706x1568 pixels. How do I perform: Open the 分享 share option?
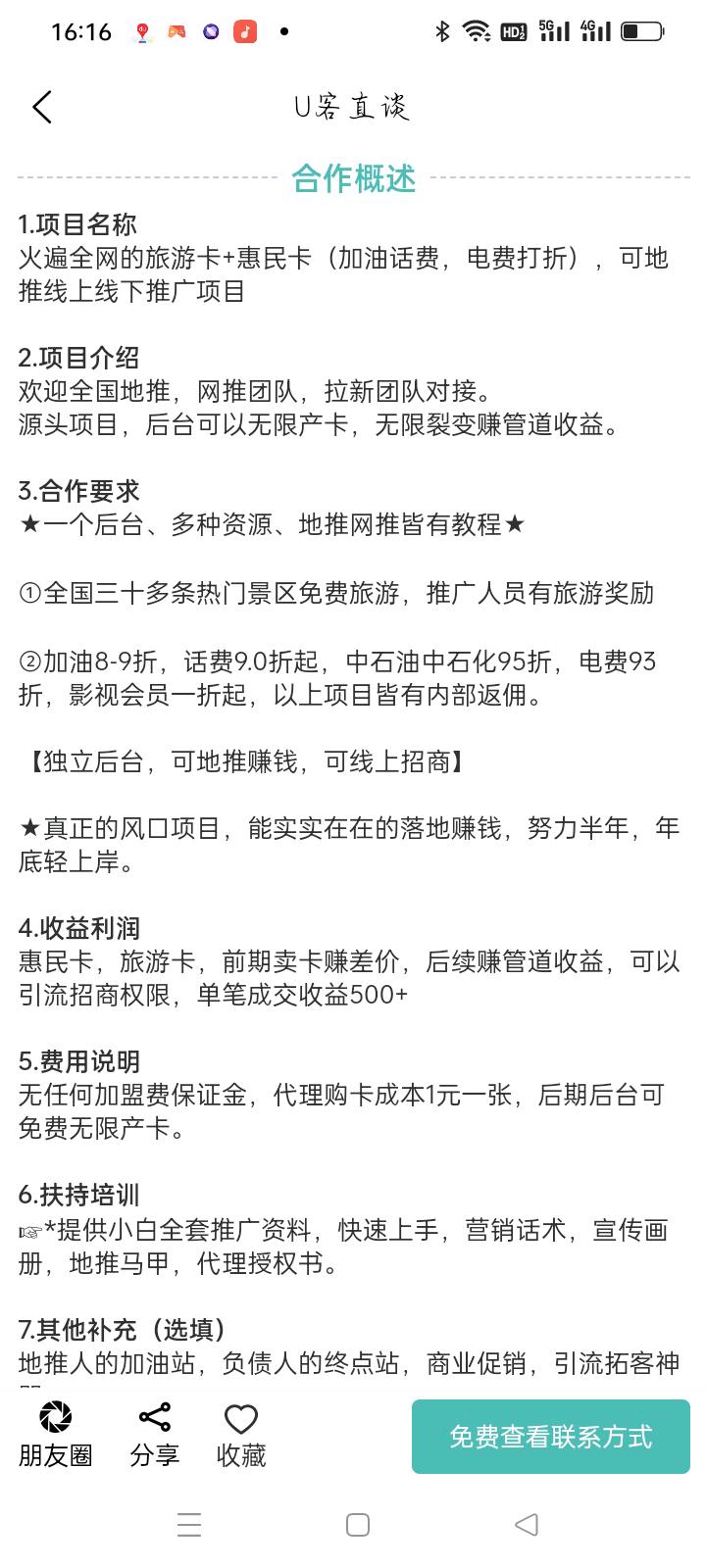click(155, 1435)
